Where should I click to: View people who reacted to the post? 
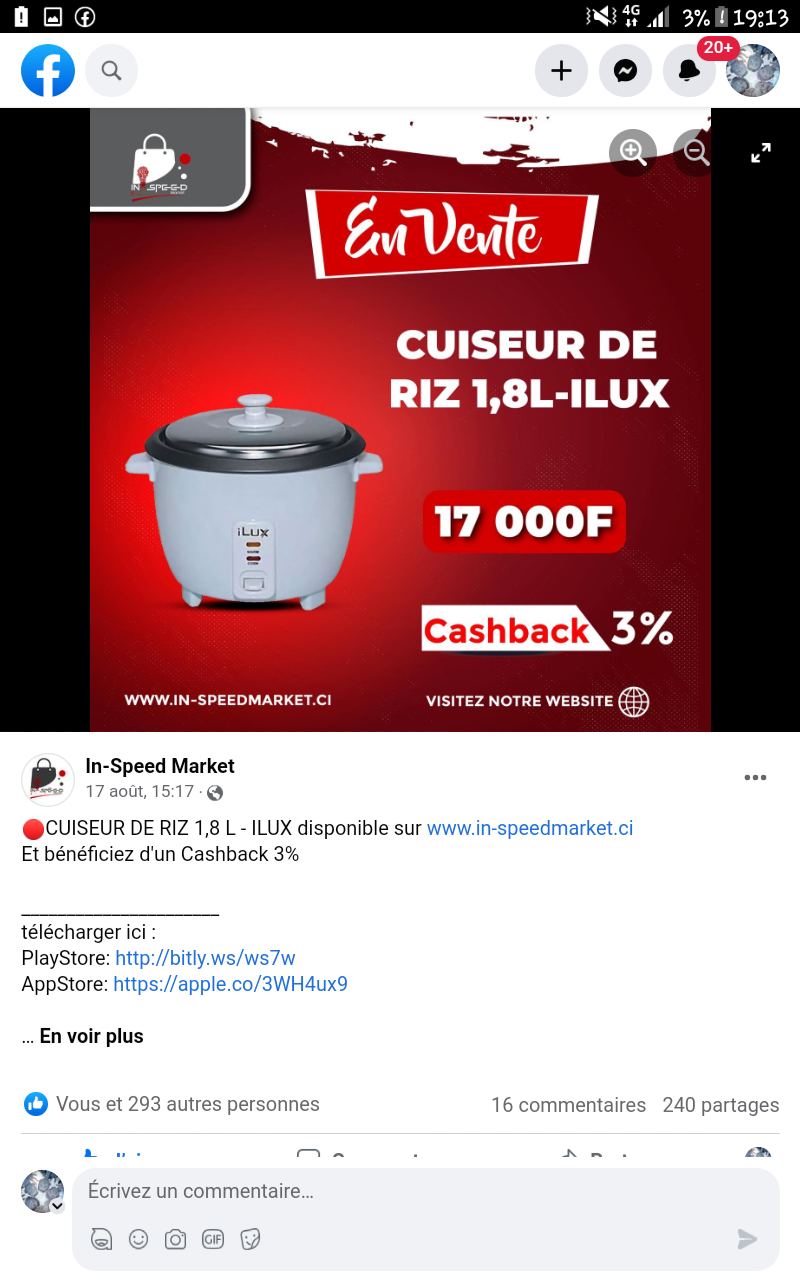[x=172, y=1104]
